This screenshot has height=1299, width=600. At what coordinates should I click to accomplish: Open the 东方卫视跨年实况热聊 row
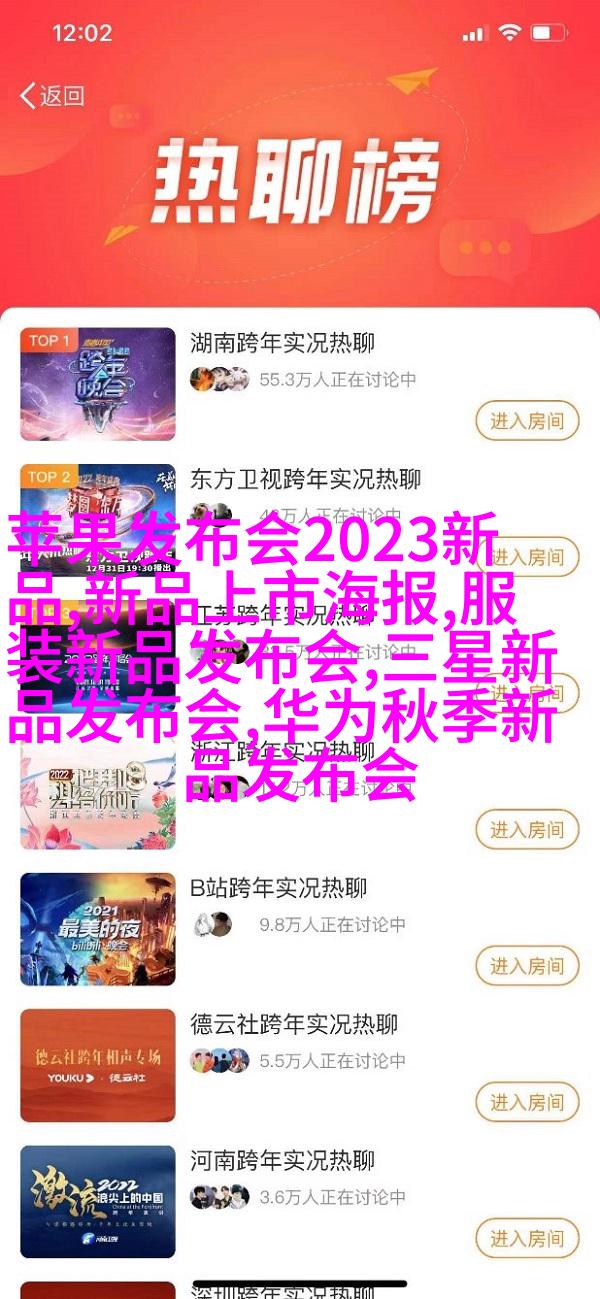[x=305, y=481]
